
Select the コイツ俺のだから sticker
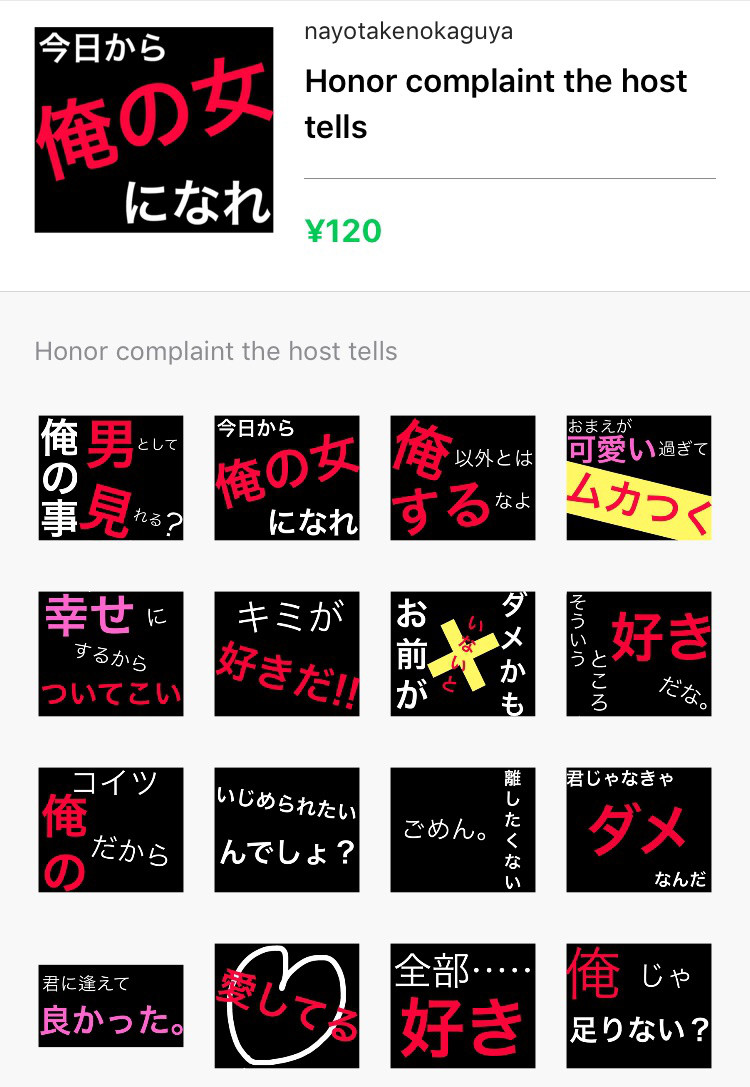click(111, 830)
